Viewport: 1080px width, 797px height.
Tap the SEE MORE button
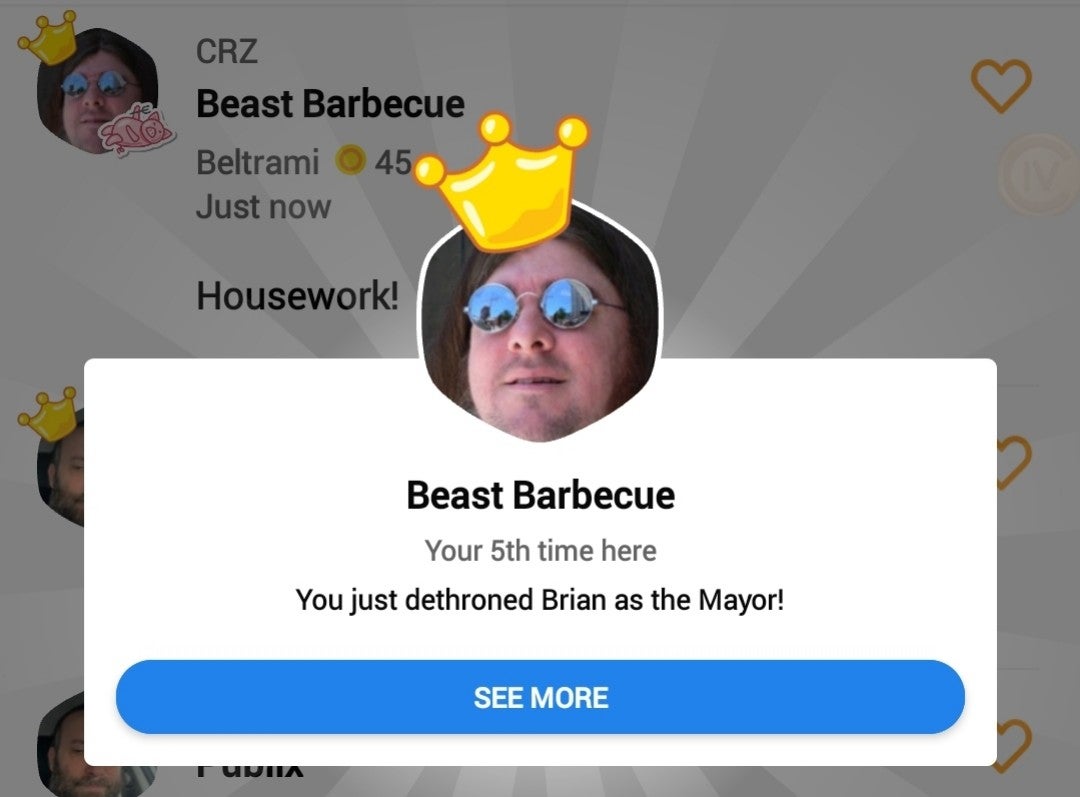pos(540,697)
